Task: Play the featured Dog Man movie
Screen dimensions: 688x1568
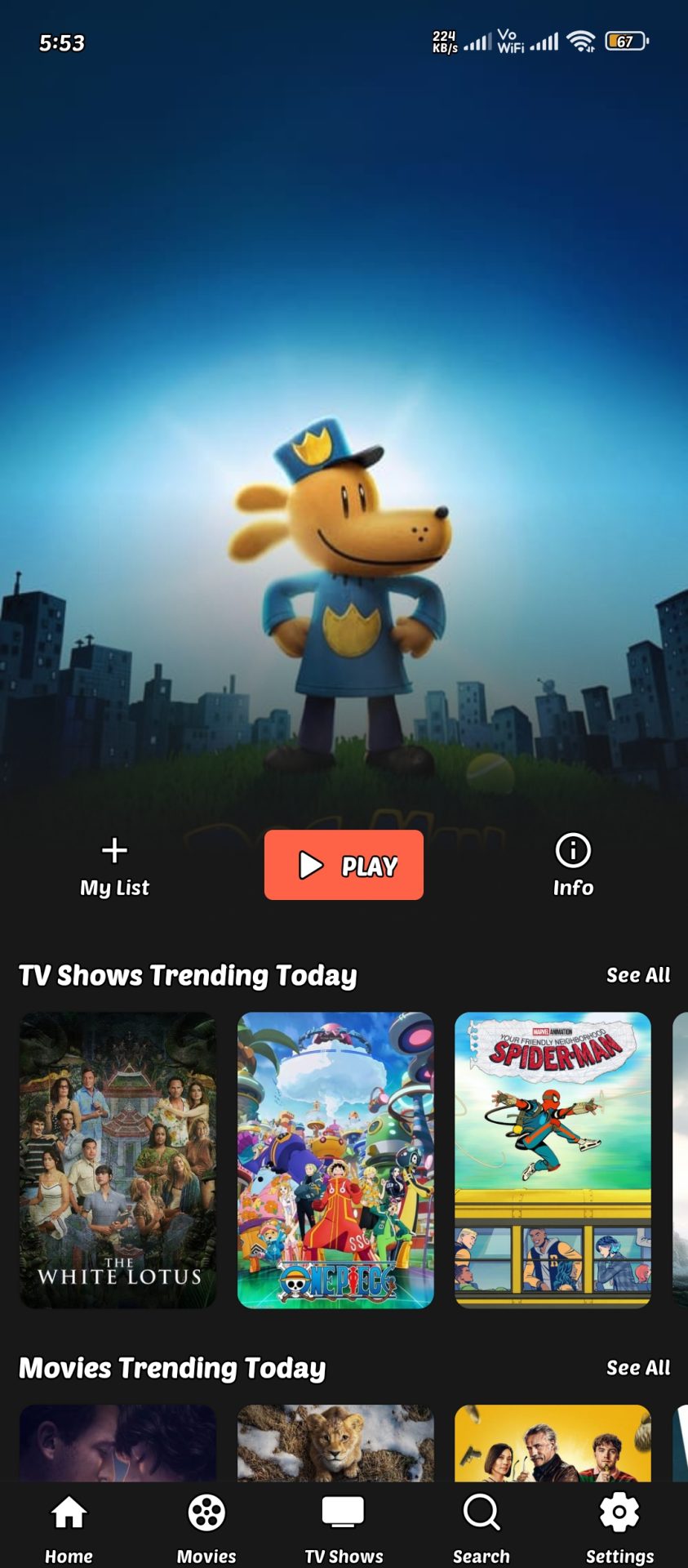Action: (x=344, y=865)
